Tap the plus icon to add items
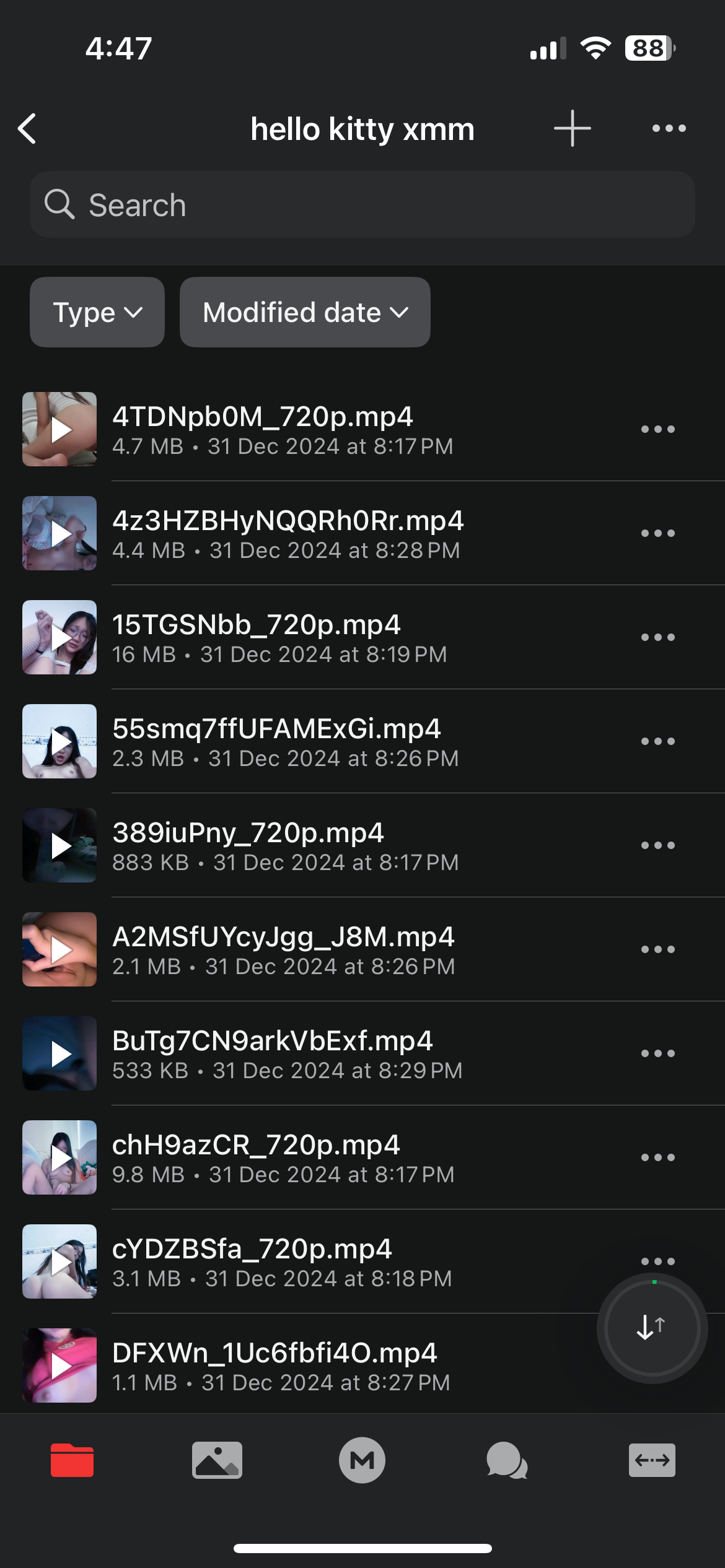The width and height of the screenshot is (725, 1568). tap(572, 128)
